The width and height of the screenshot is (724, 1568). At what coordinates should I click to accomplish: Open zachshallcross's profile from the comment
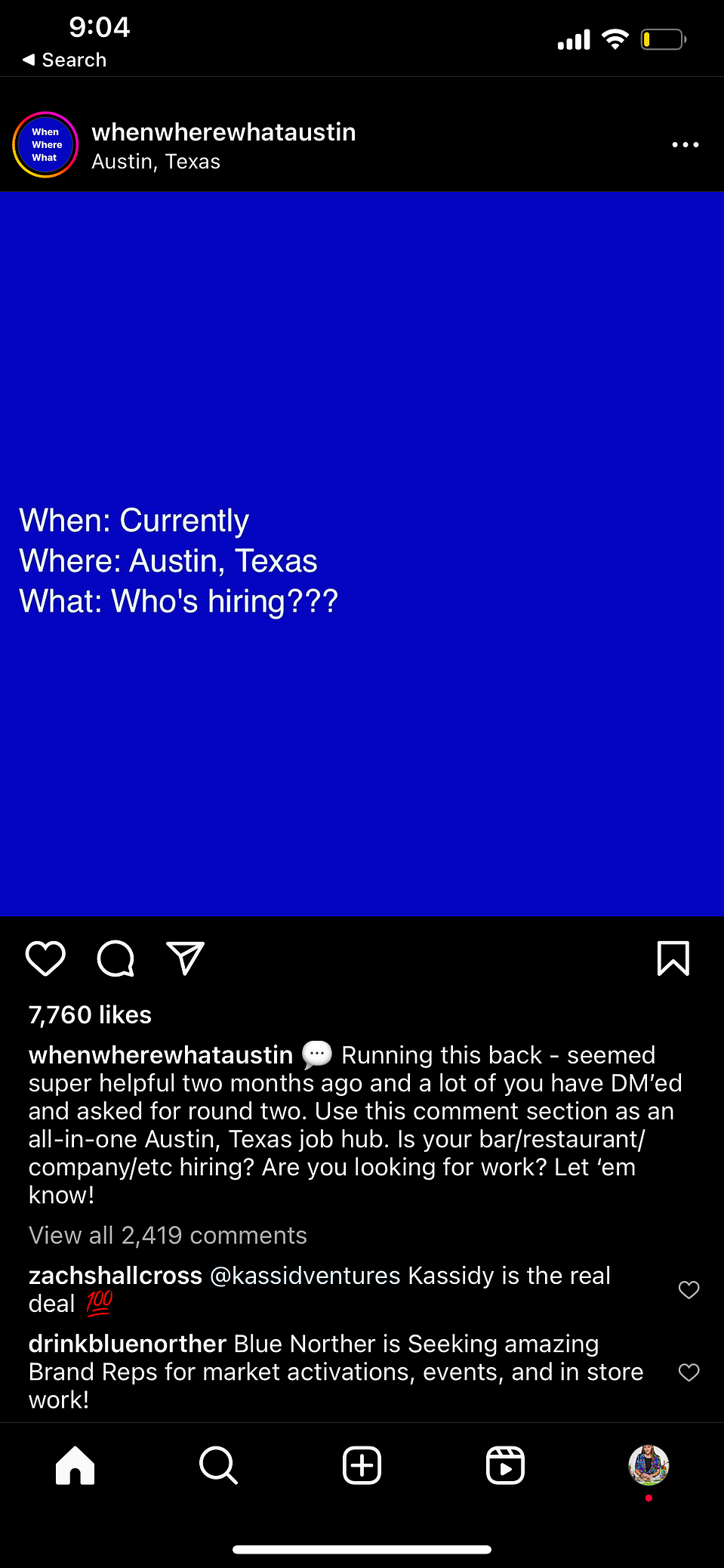116,1276
